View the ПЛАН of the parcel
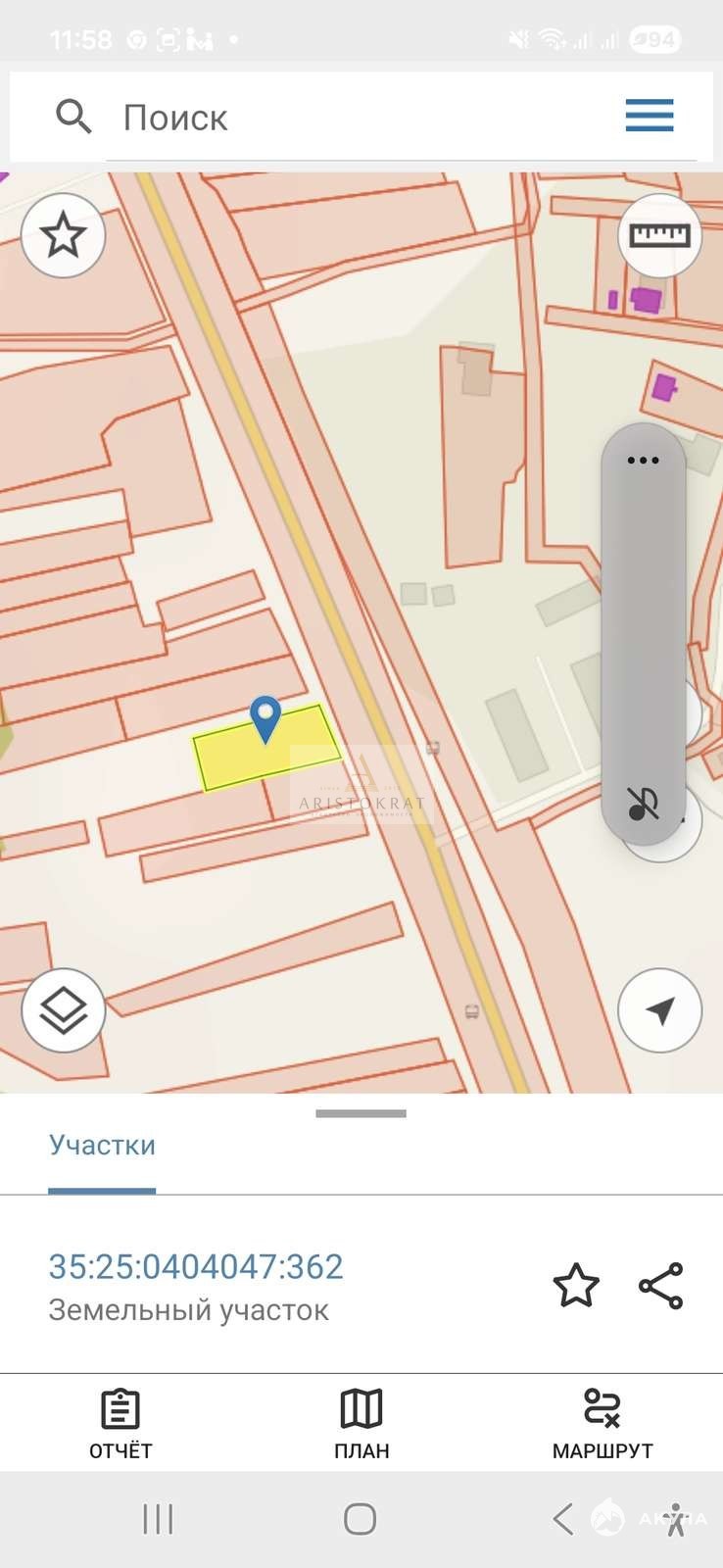 pos(361,1424)
